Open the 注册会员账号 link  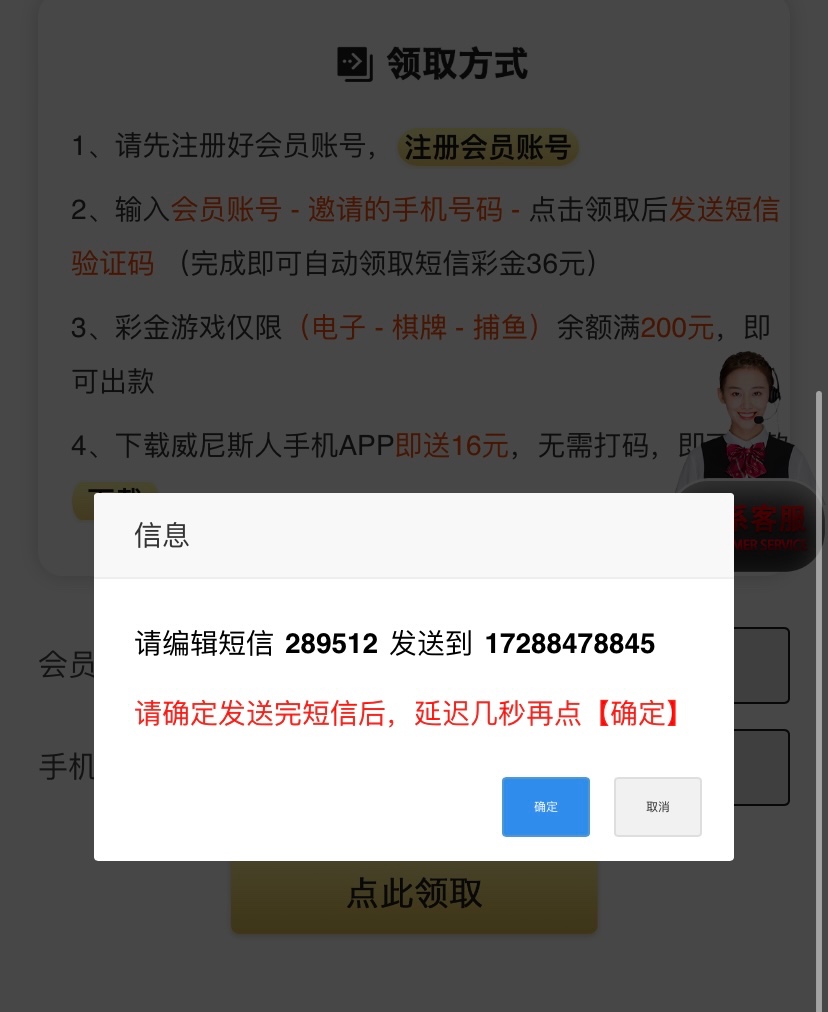[x=488, y=148]
